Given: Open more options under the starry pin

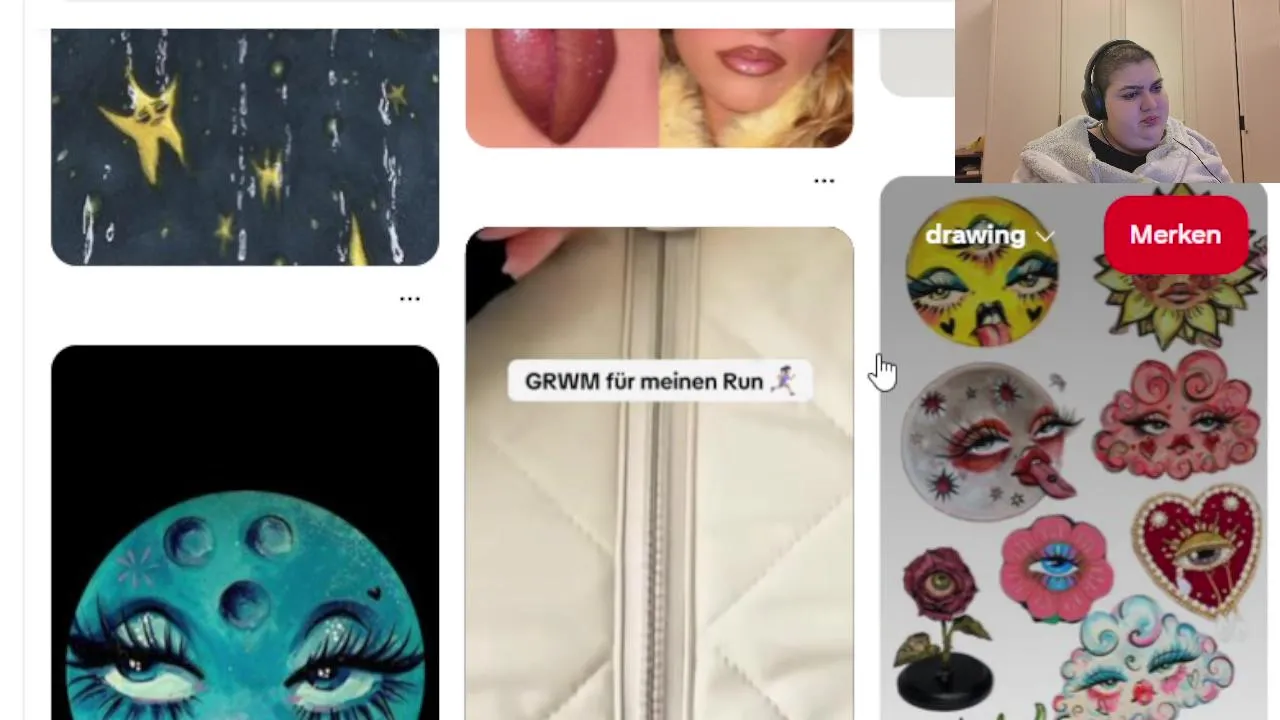Looking at the screenshot, I should pyautogui.click(x=409, y=299).
